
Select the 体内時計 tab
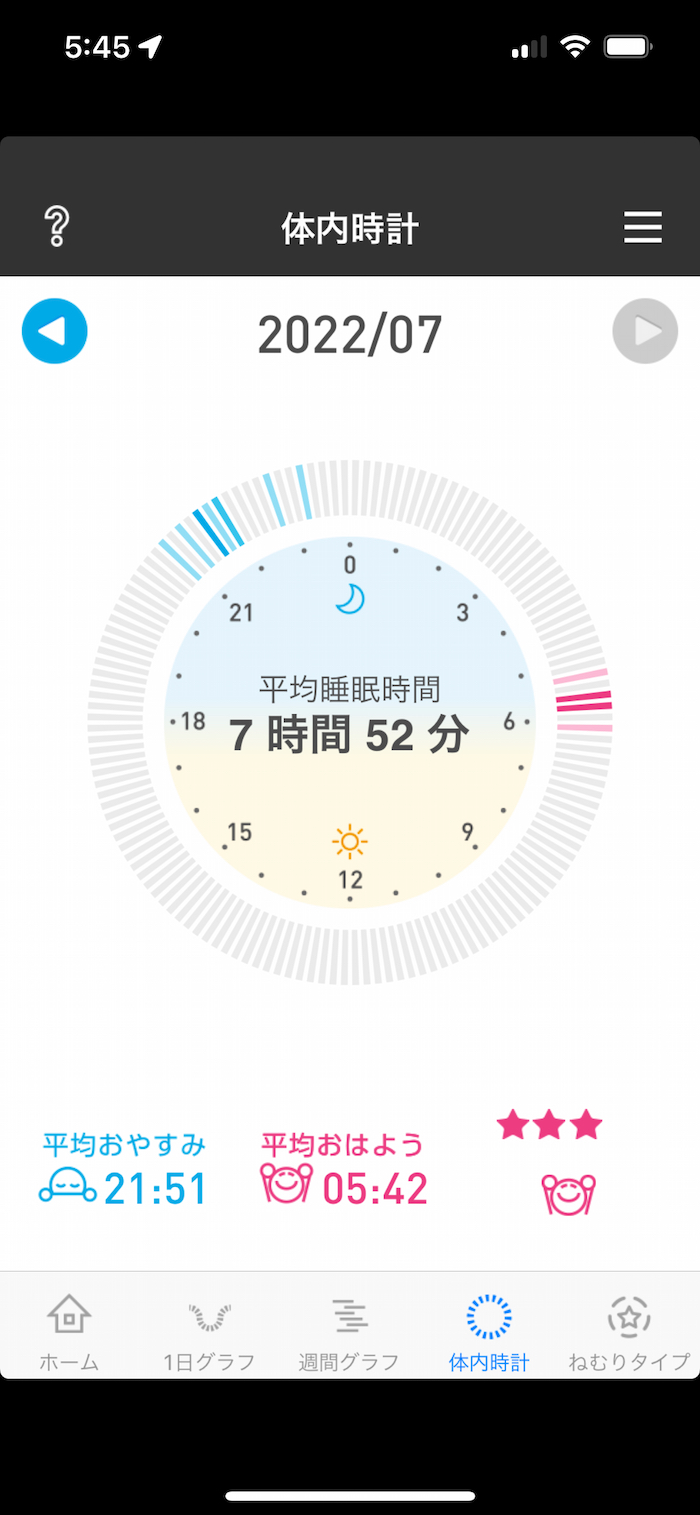coord(489,1331)
